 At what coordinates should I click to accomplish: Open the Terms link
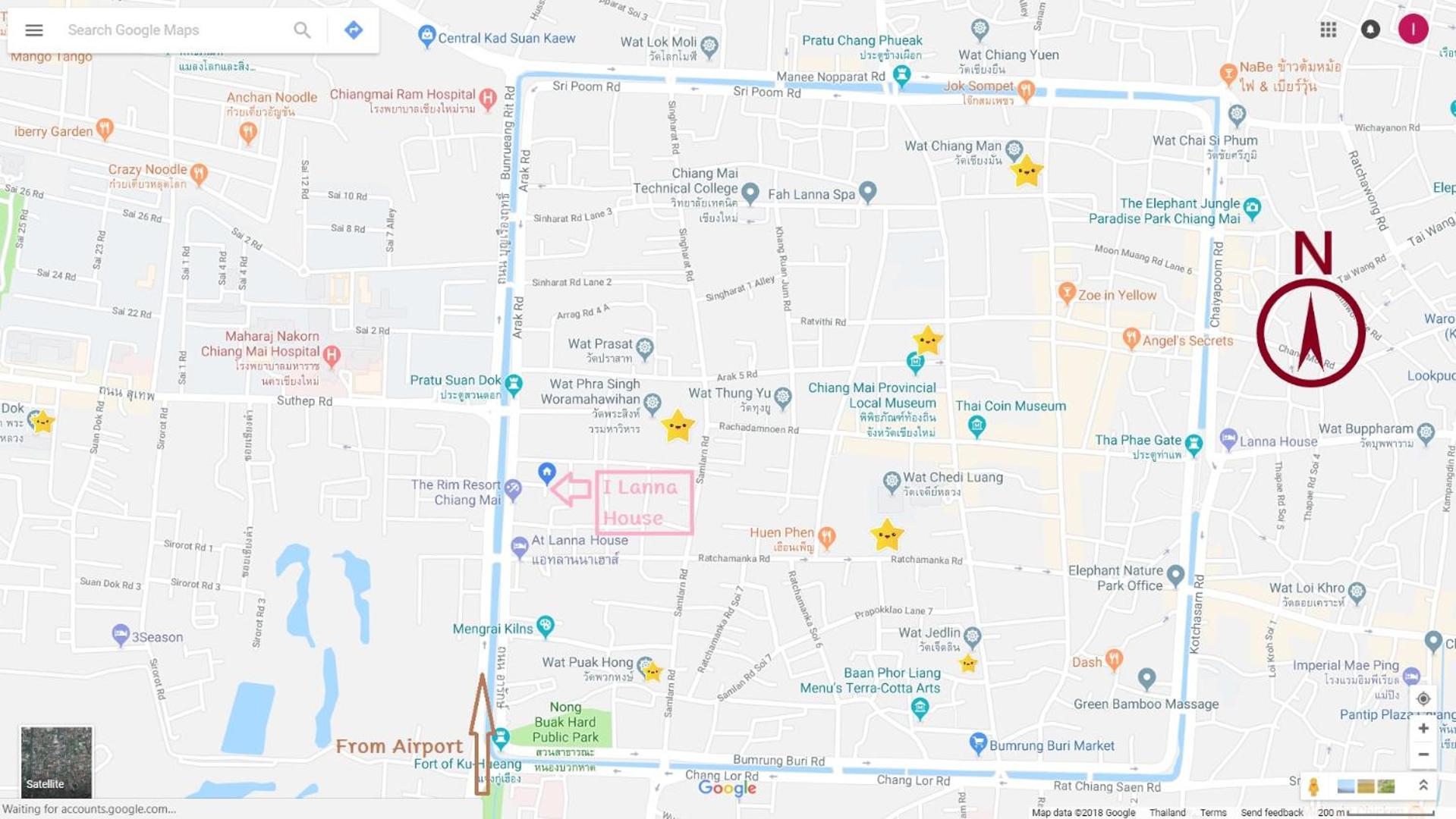click(1212, 812)
